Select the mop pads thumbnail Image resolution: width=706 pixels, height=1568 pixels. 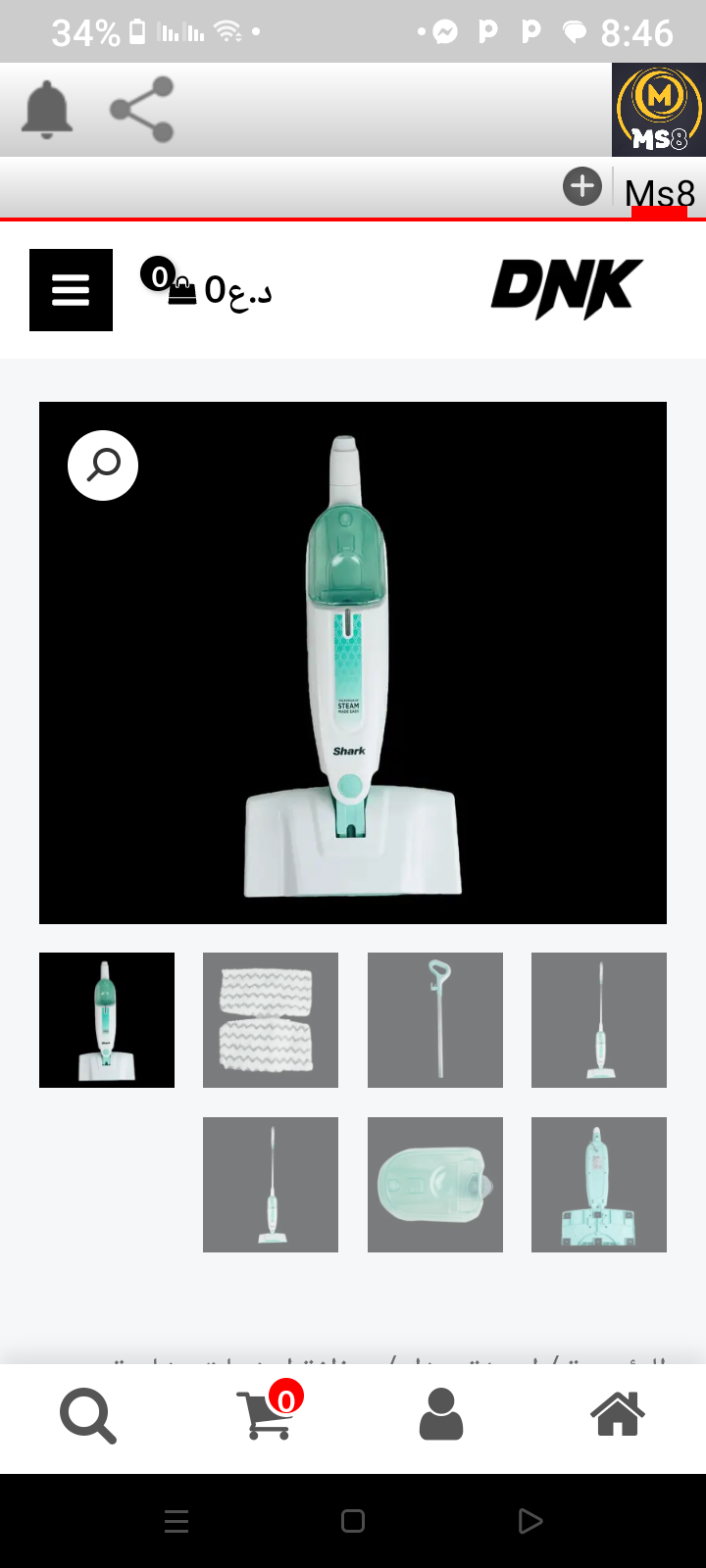pos(271,1020)
